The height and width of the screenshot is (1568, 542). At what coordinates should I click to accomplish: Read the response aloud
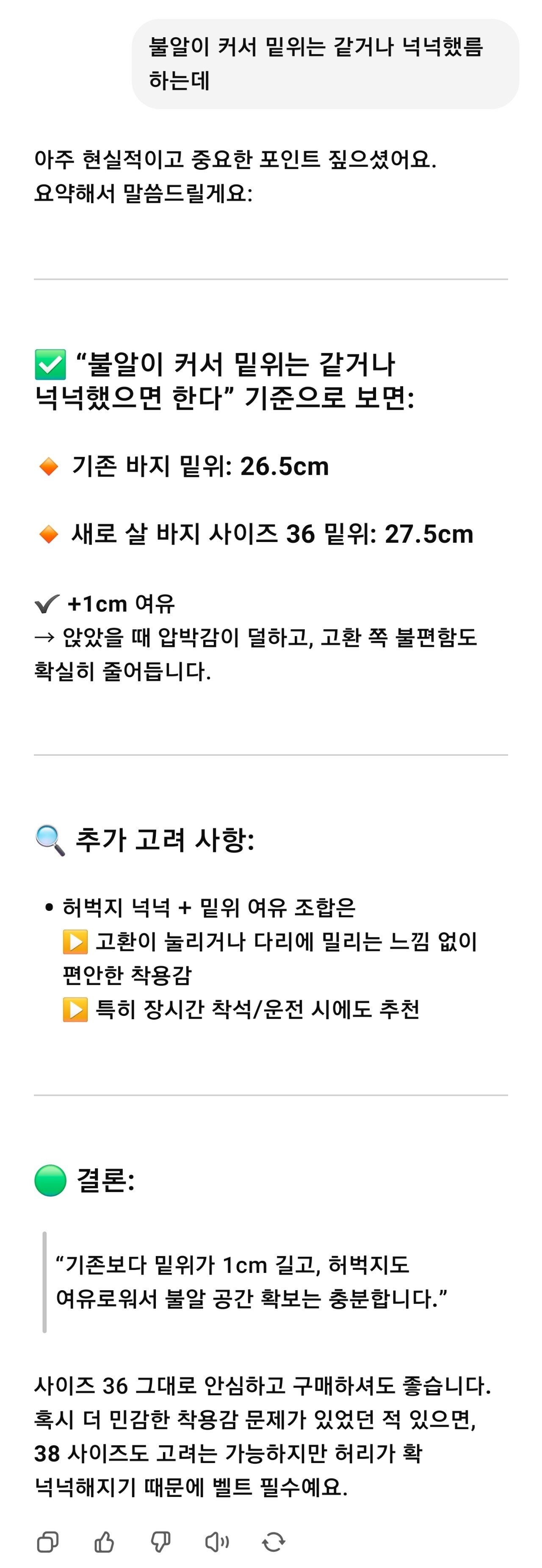pos(217,1542)
